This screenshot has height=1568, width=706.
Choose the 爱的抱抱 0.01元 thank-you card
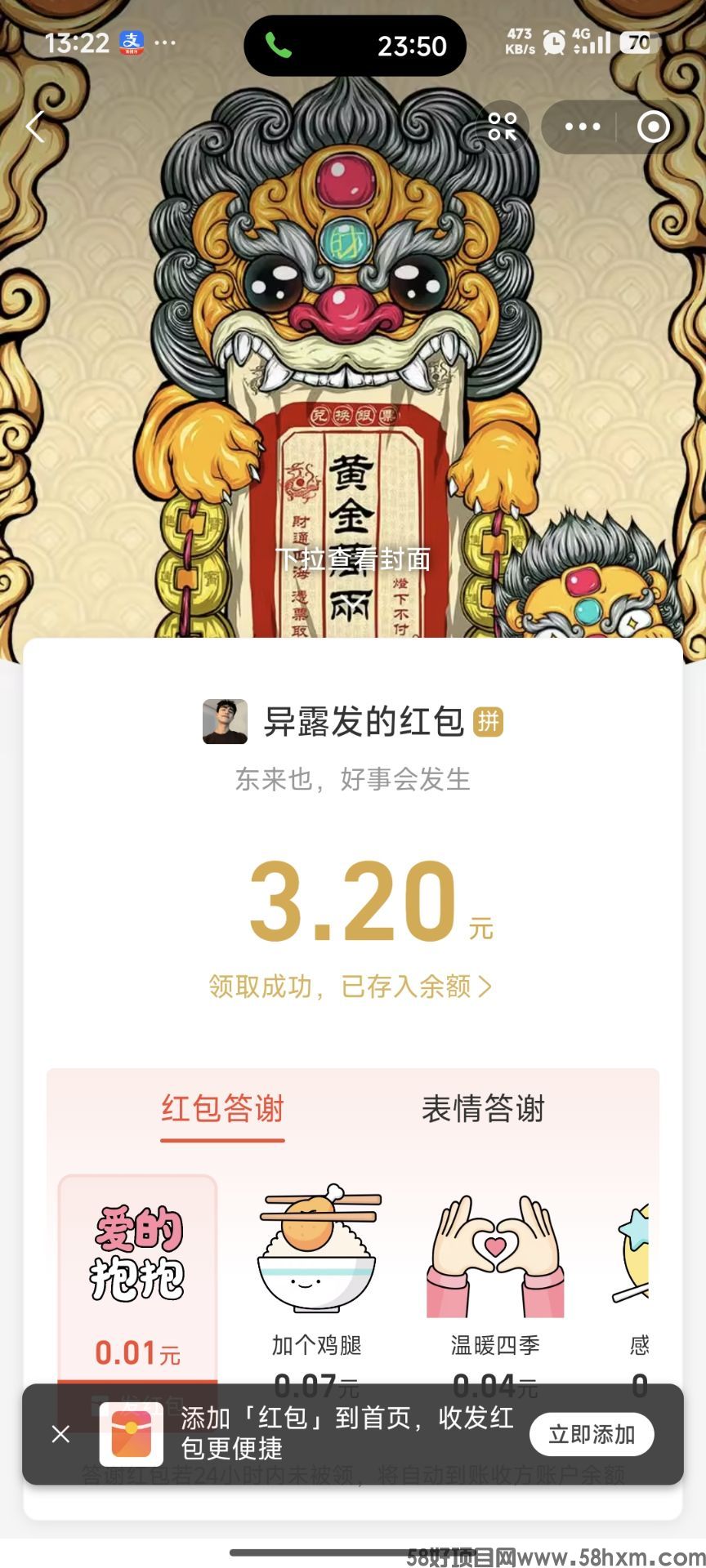[137, 1274]
